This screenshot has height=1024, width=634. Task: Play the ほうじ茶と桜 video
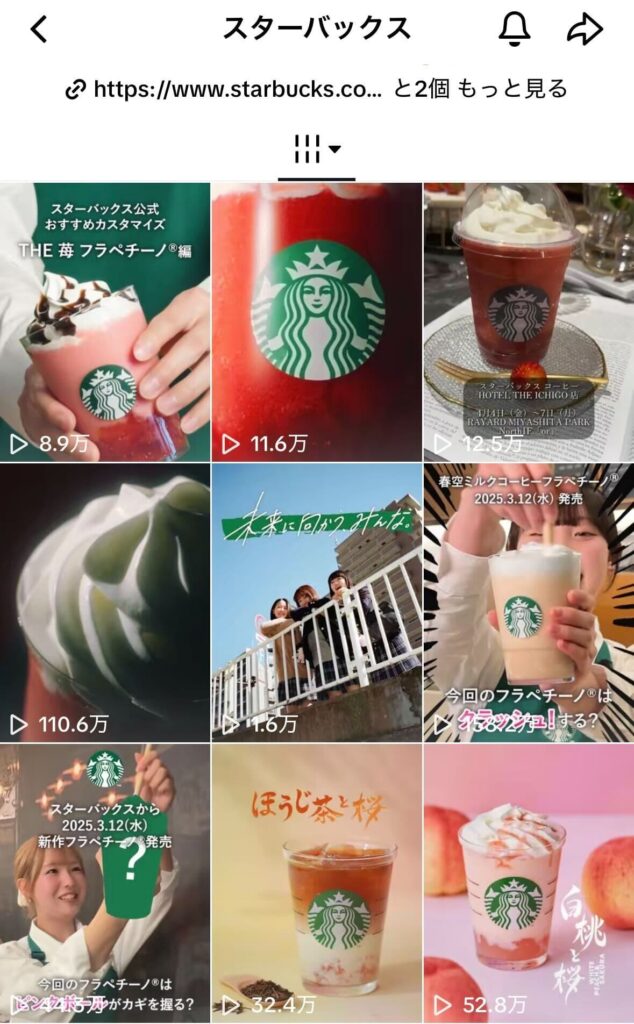click(x=317, y=882)
